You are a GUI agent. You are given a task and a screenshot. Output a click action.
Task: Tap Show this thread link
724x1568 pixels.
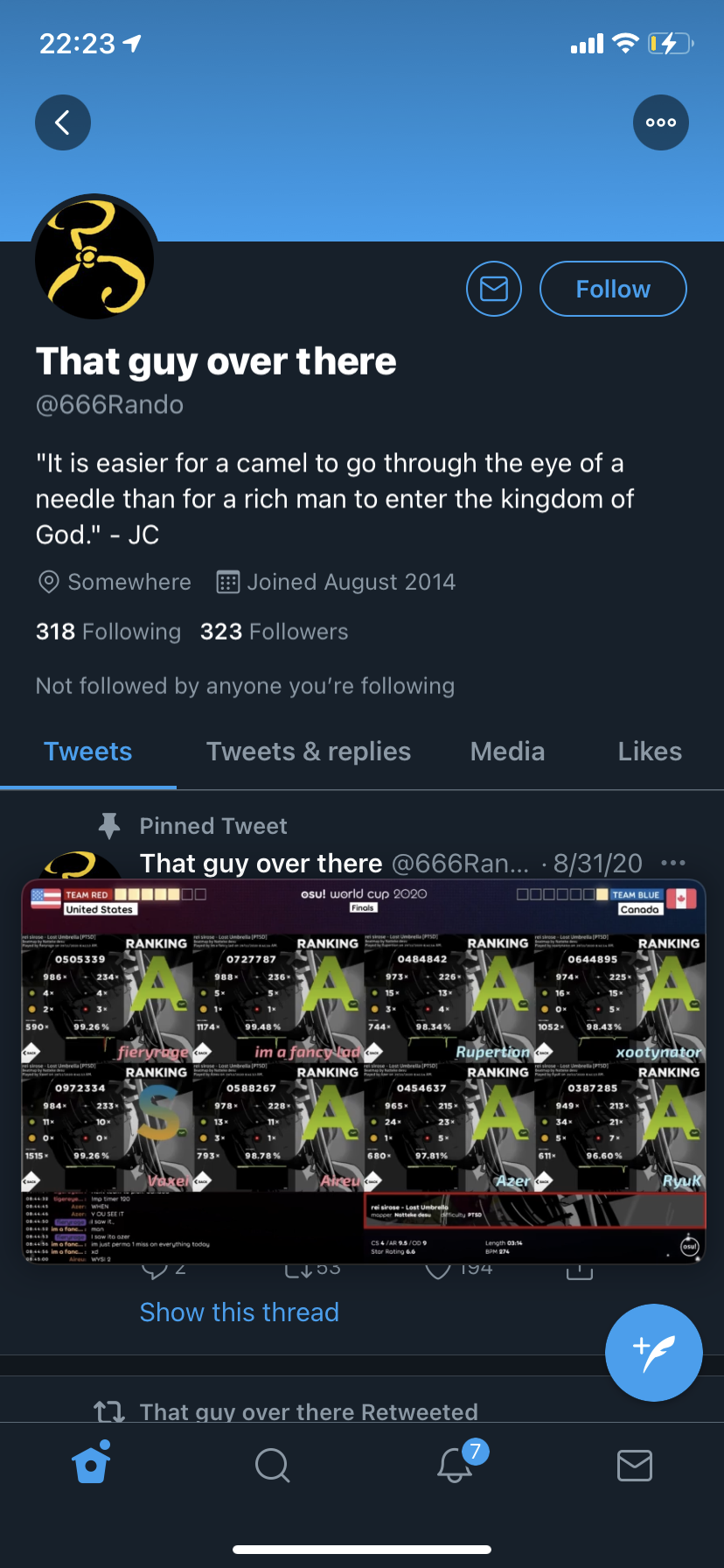240,1312
